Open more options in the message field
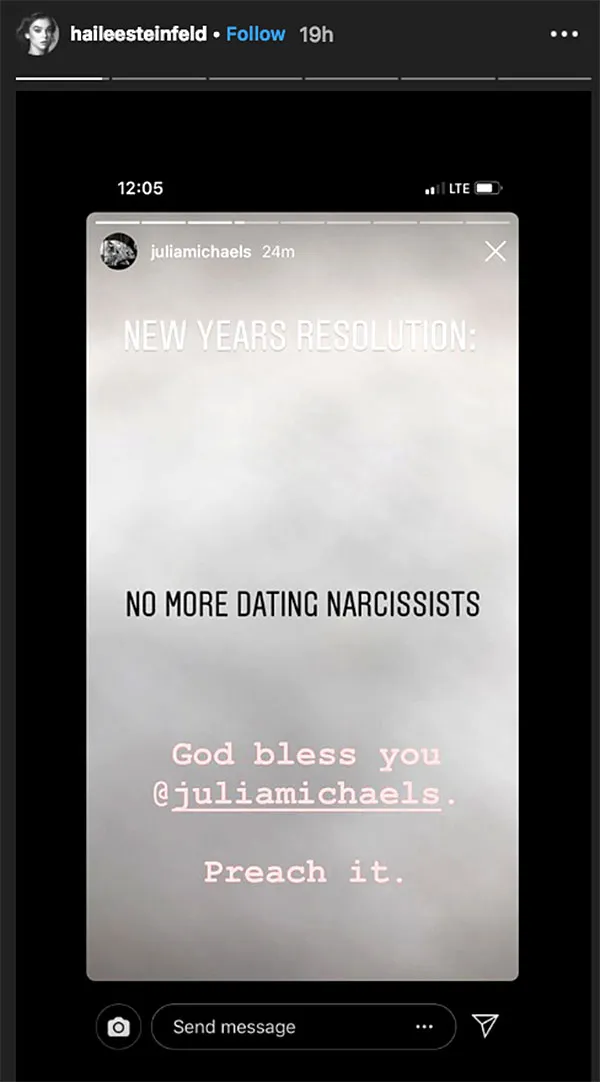600x1082 pixels. [x=425, y=1027]
